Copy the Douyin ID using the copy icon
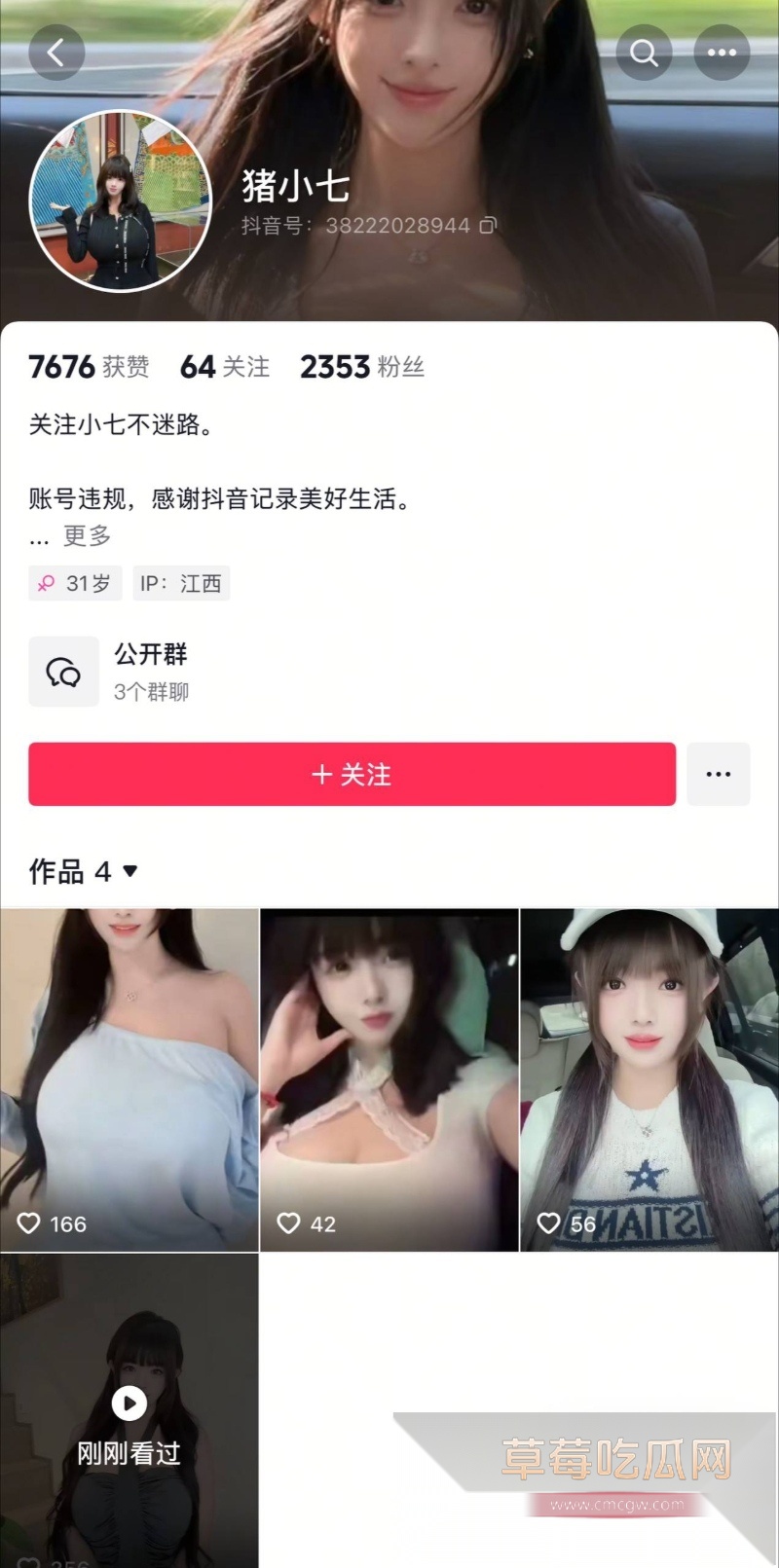The width and height of the screenshot is (779, 1568). click(x=489, y=225)
